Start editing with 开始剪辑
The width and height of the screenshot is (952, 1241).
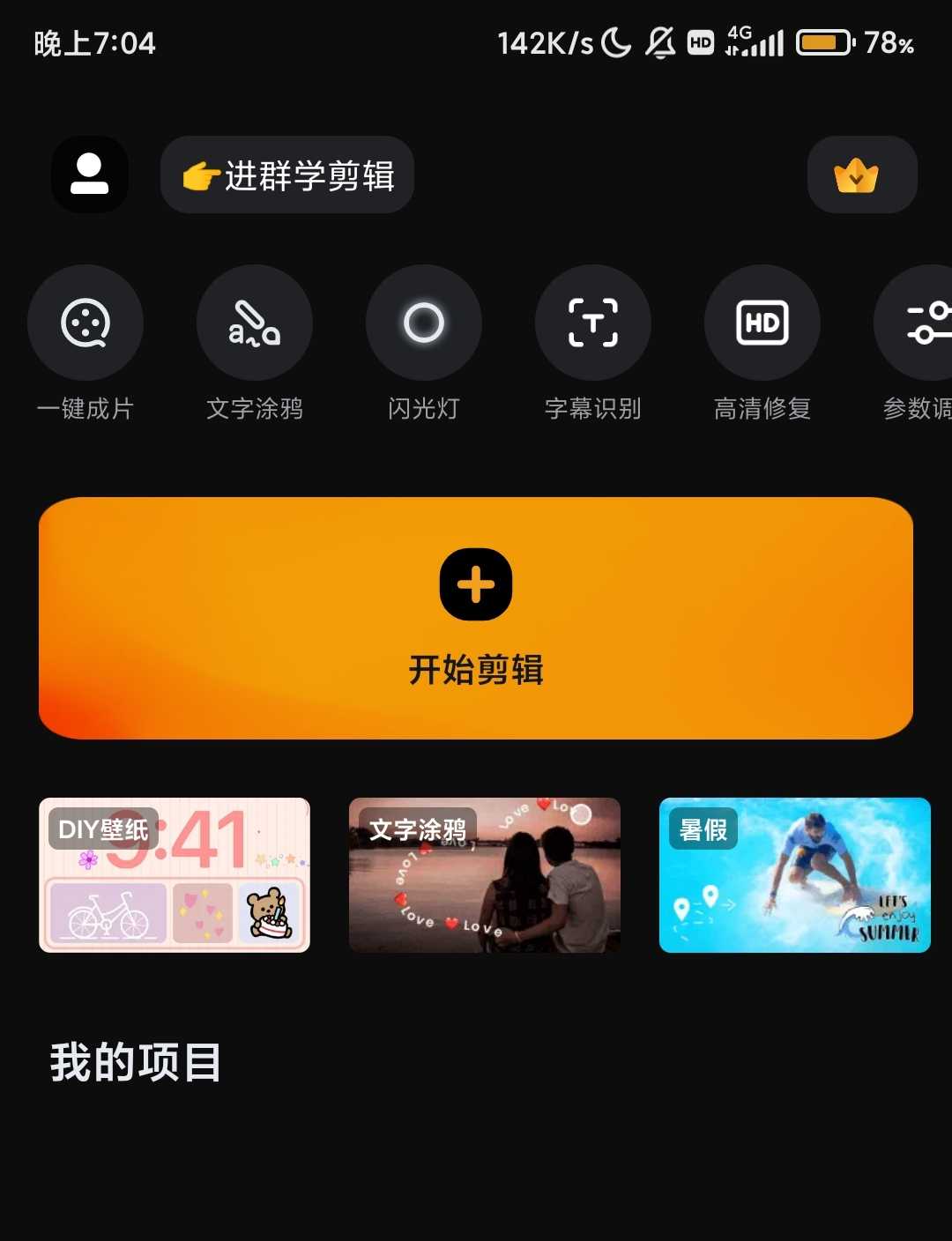(x=476, y=617)
